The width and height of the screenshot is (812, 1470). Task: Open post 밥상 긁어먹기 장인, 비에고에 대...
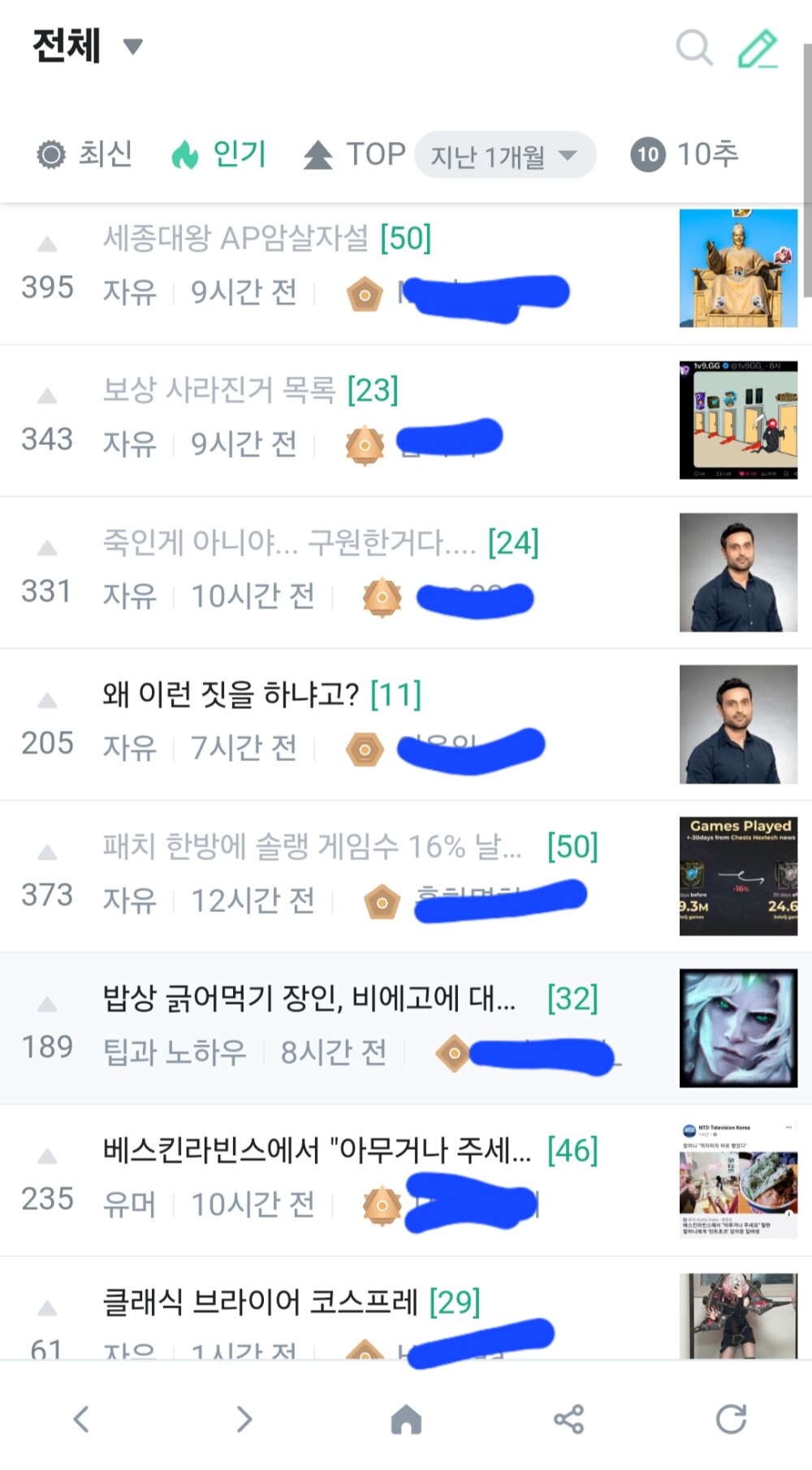click(309, 998)
